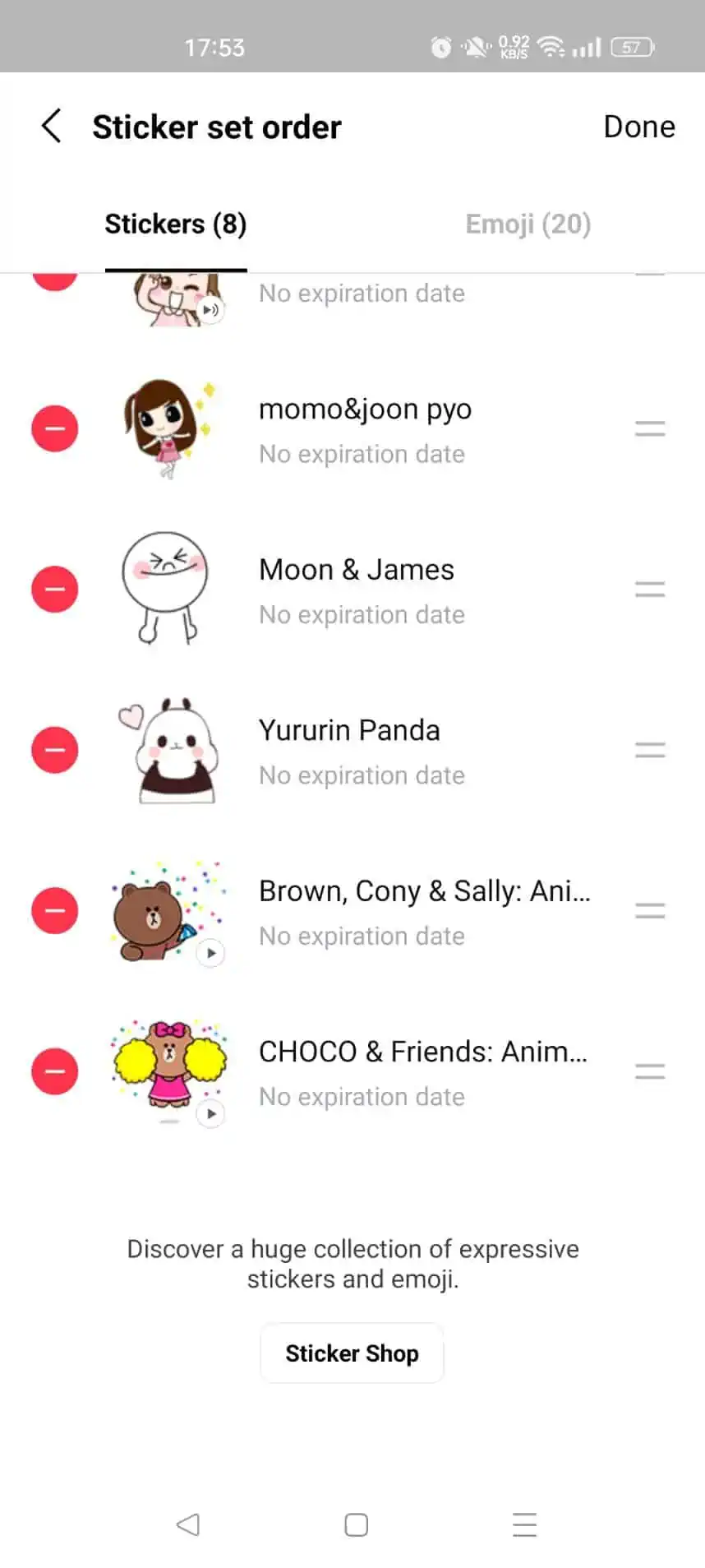This screenshot has width=705, height=1568.
Task: Tap reorder handle next to CHOCO & Friends
Action: point(649,1071)
